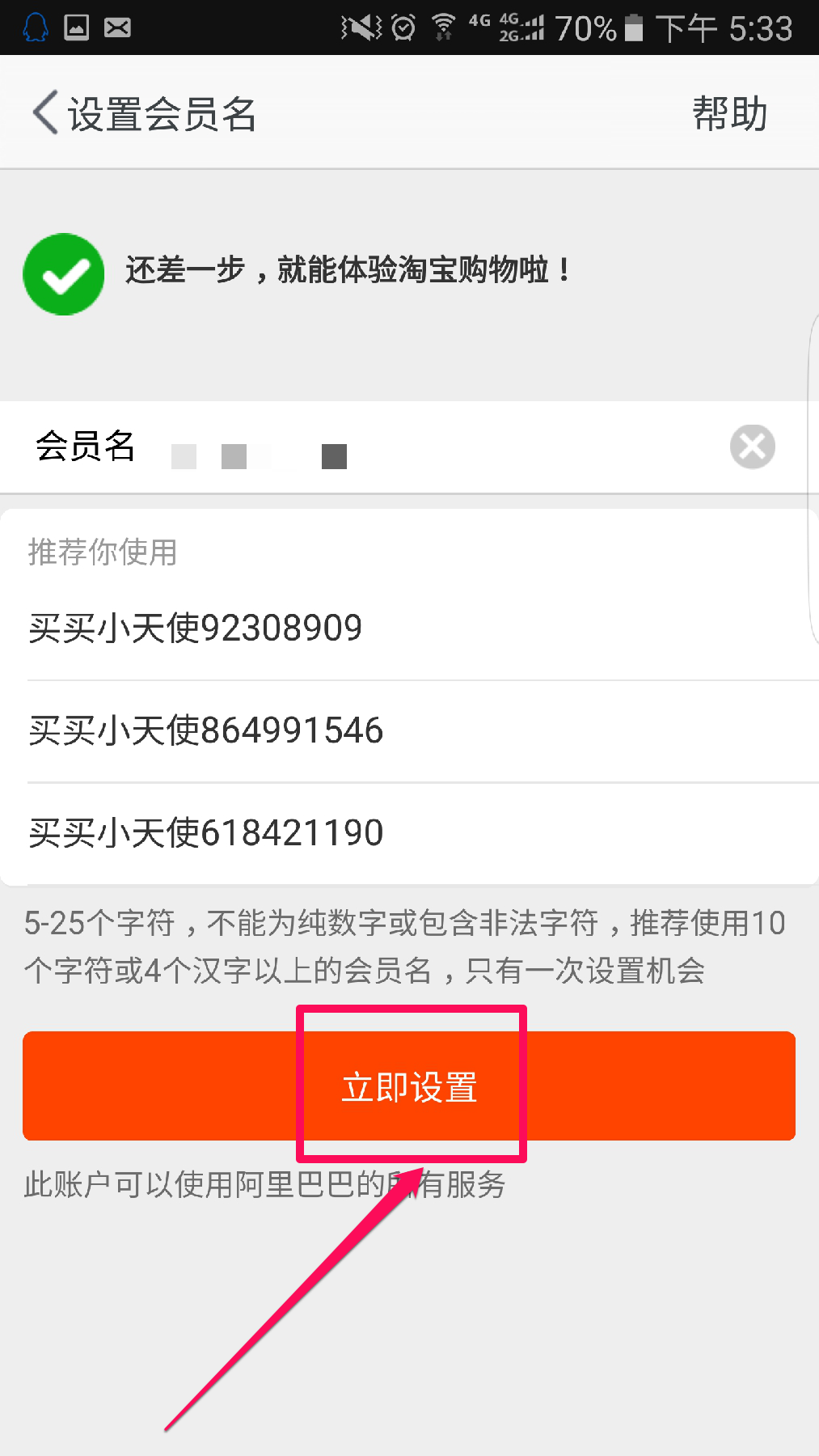Open 帮助 help page
The width and height of the screenshot is (819, 1456).
click(x=728, y=113)
